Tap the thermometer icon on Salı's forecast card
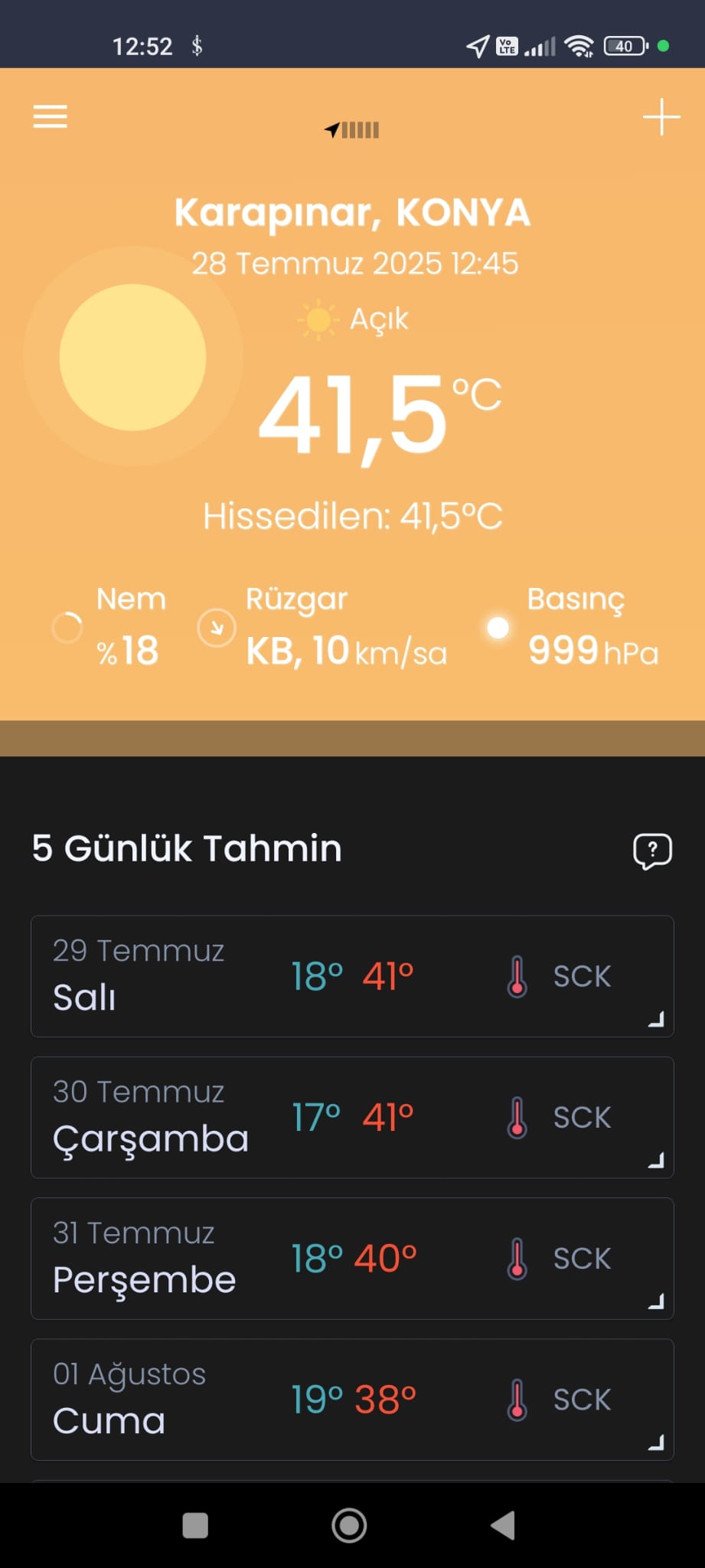Screen dimensions: 705x1568 [x=518, y=975]
